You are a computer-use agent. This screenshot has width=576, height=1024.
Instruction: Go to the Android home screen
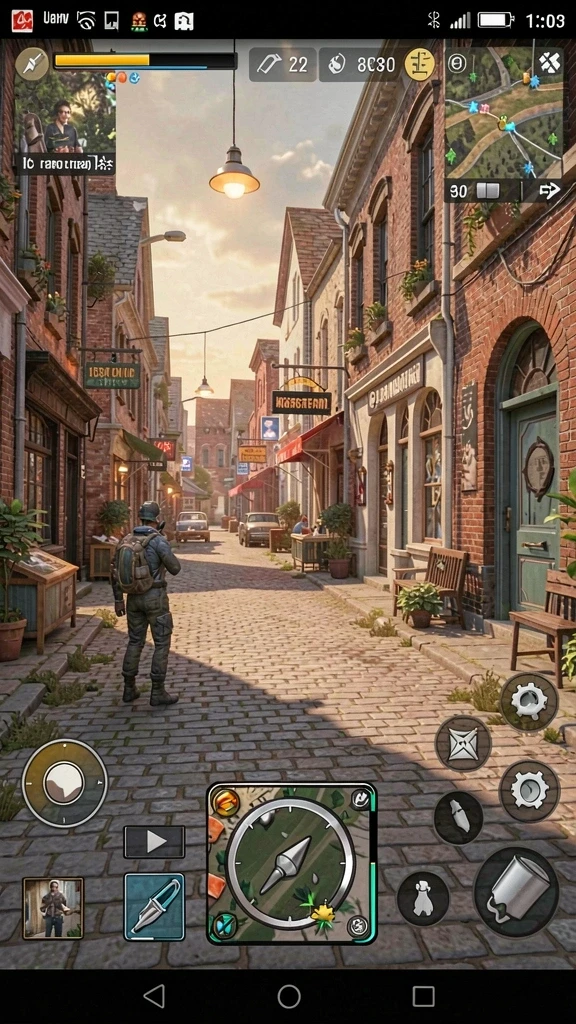pos(289,997)
